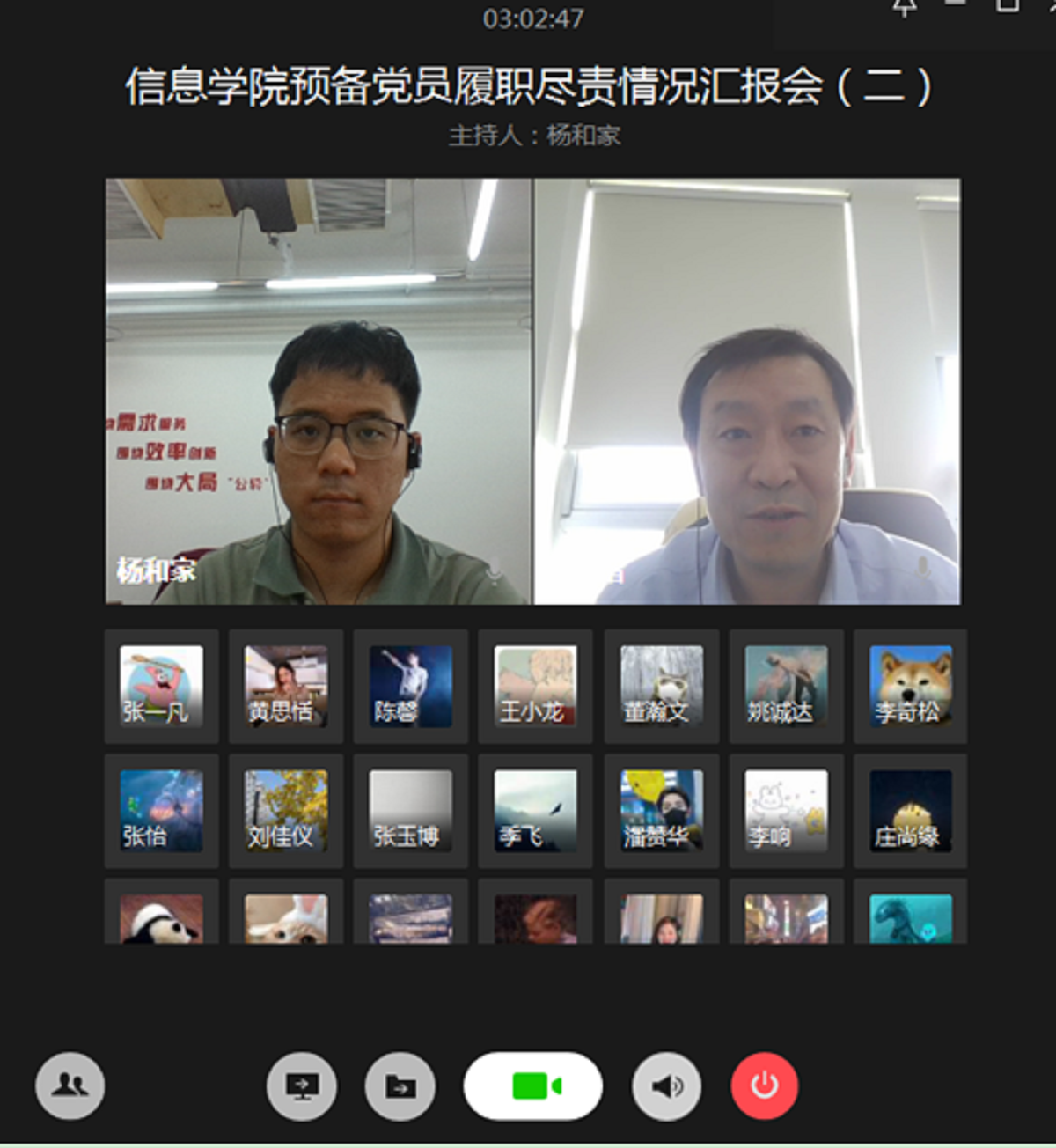The height and width of the screenshot is (1148, 1056).
Task: Toggle the green camera button
Action: click(533, 1085)
